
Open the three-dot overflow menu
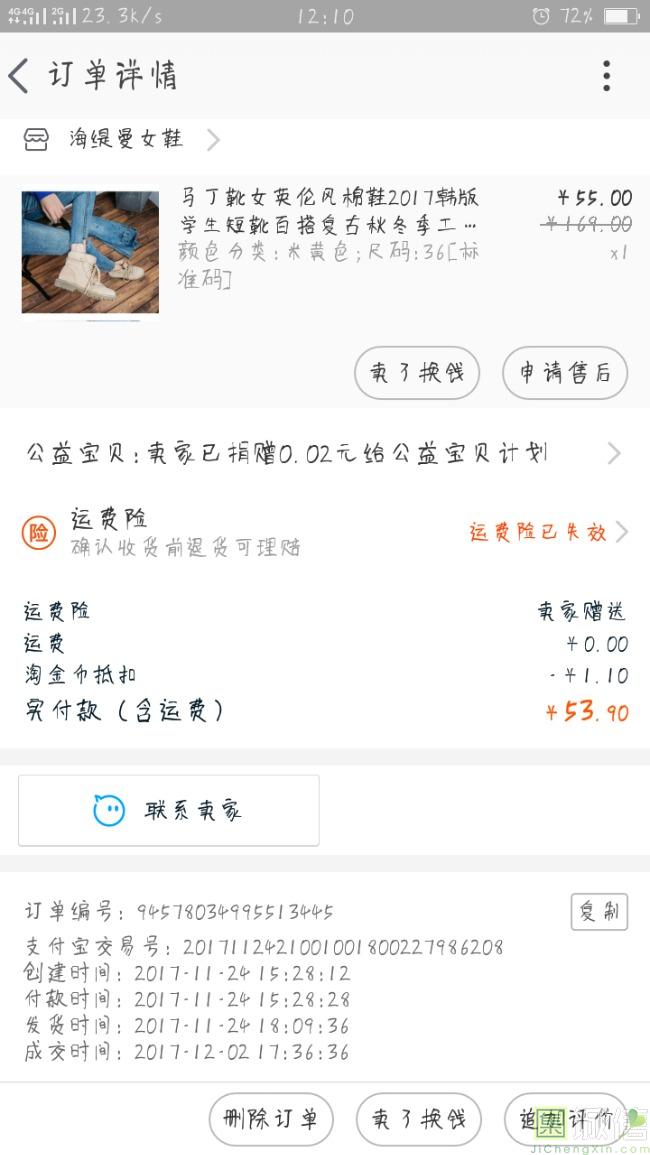click(606, 76)
